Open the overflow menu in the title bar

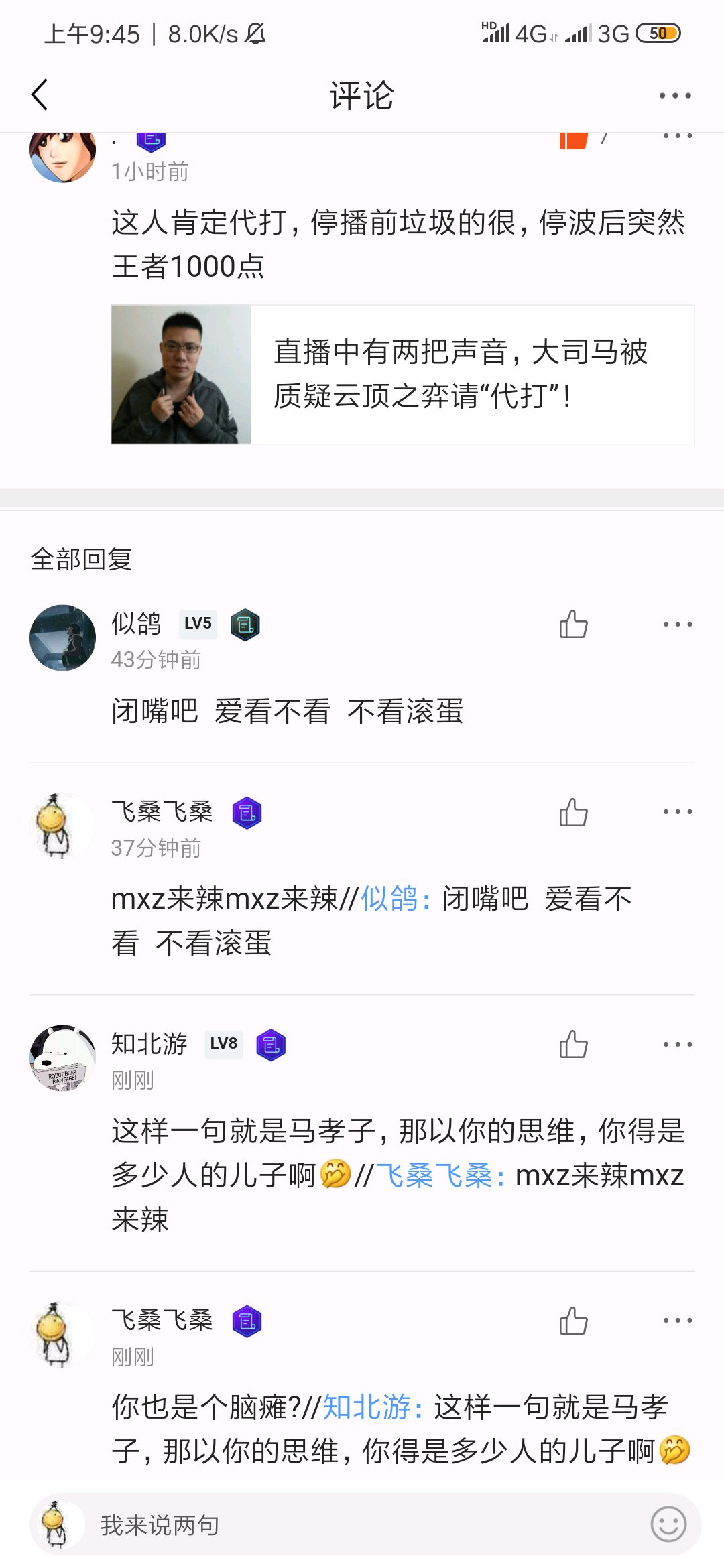tap(674, 96)
